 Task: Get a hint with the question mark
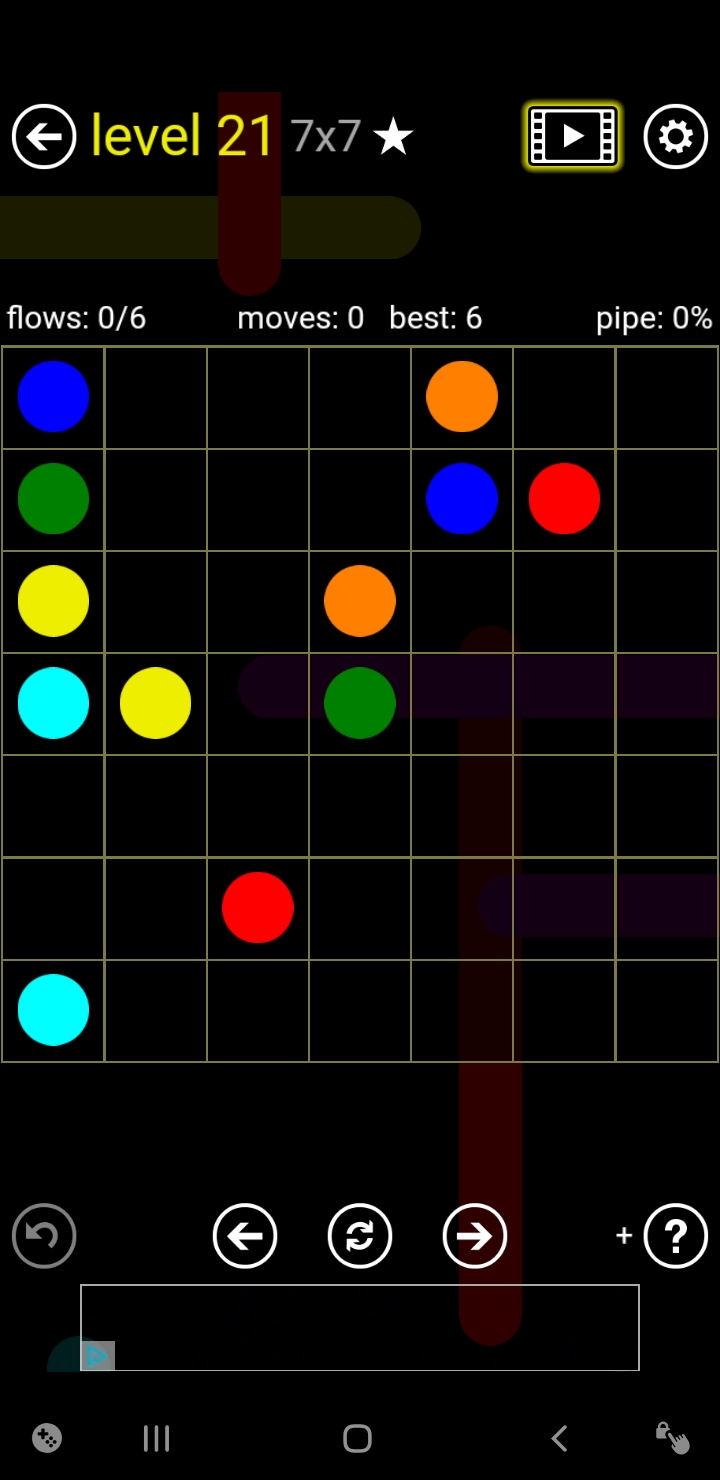tap(675, 1236)
